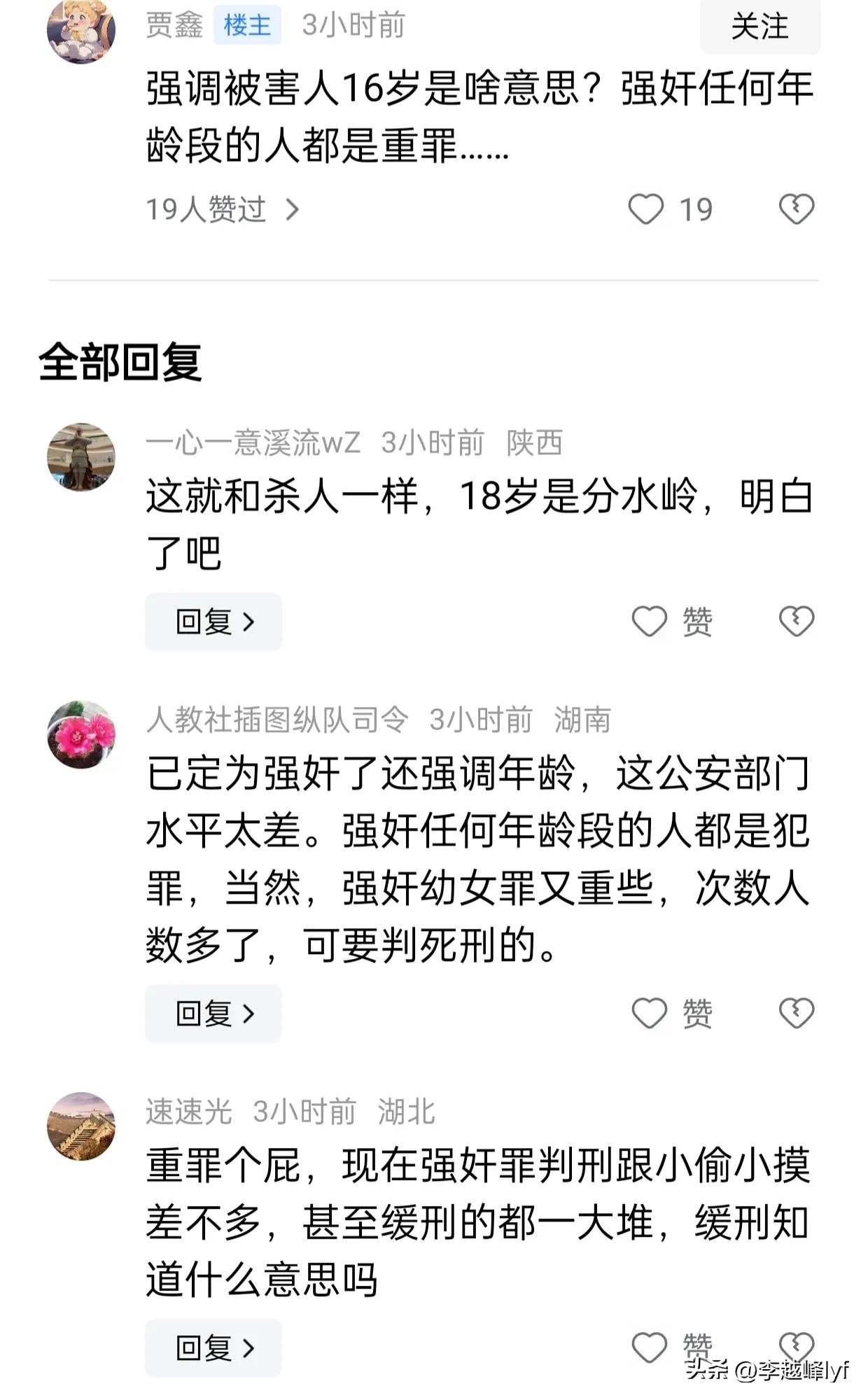Reply to 人教社插图纵队司令's comment
868x1400 pixels.
213,1014
